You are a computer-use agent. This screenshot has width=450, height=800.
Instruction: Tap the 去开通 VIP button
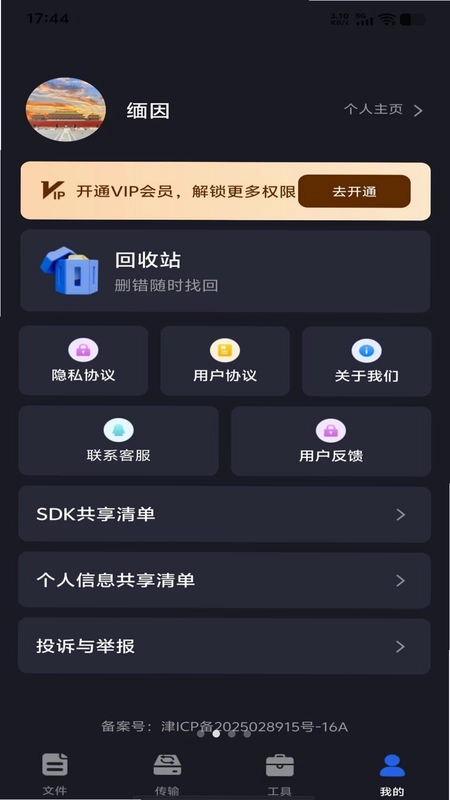point(354,191)
